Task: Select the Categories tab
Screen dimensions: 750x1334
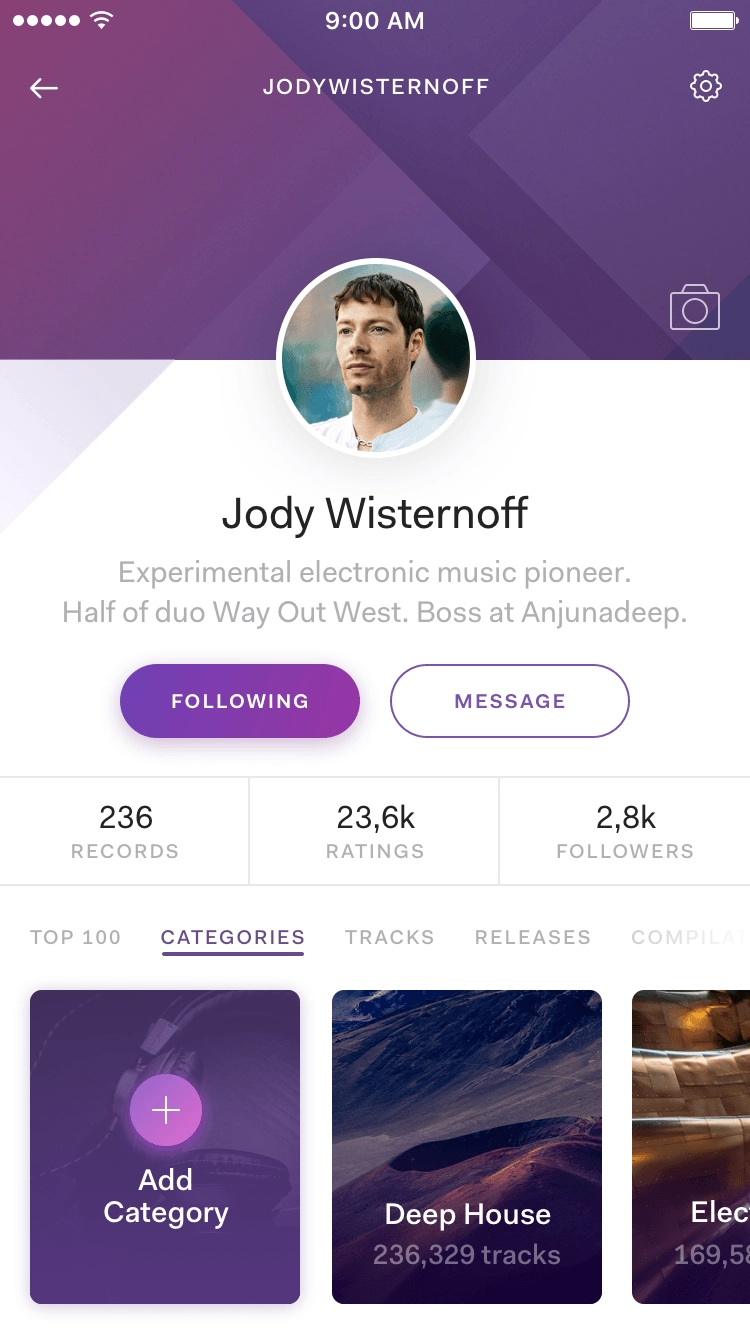Action: (x=233, y=937)
